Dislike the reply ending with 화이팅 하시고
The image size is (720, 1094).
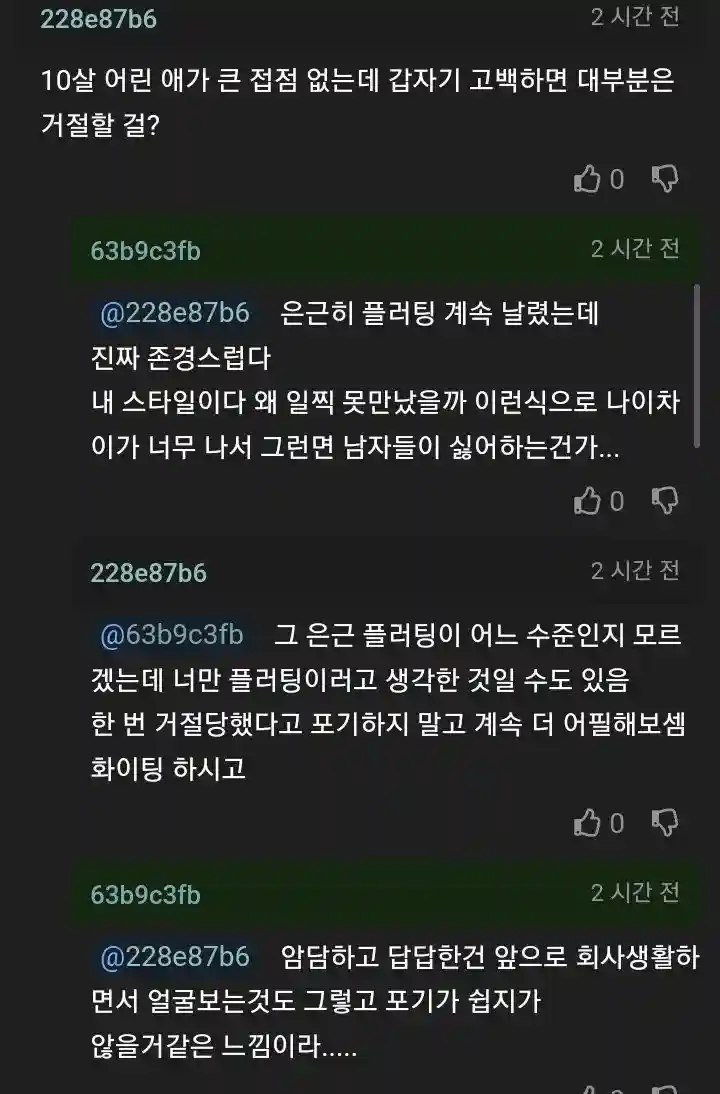pos(665,823)
